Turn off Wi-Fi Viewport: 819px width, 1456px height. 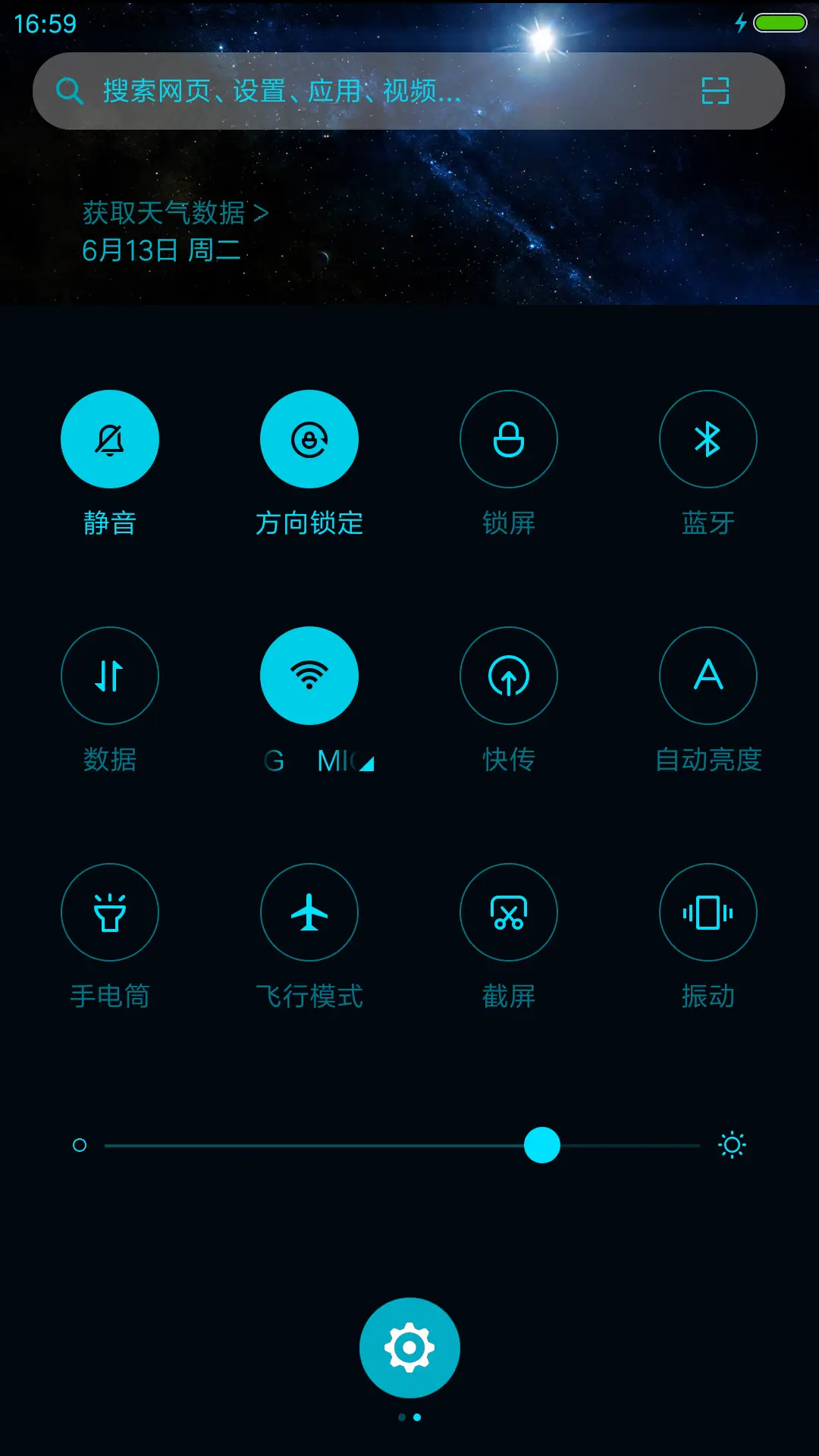tap(309, 676)
